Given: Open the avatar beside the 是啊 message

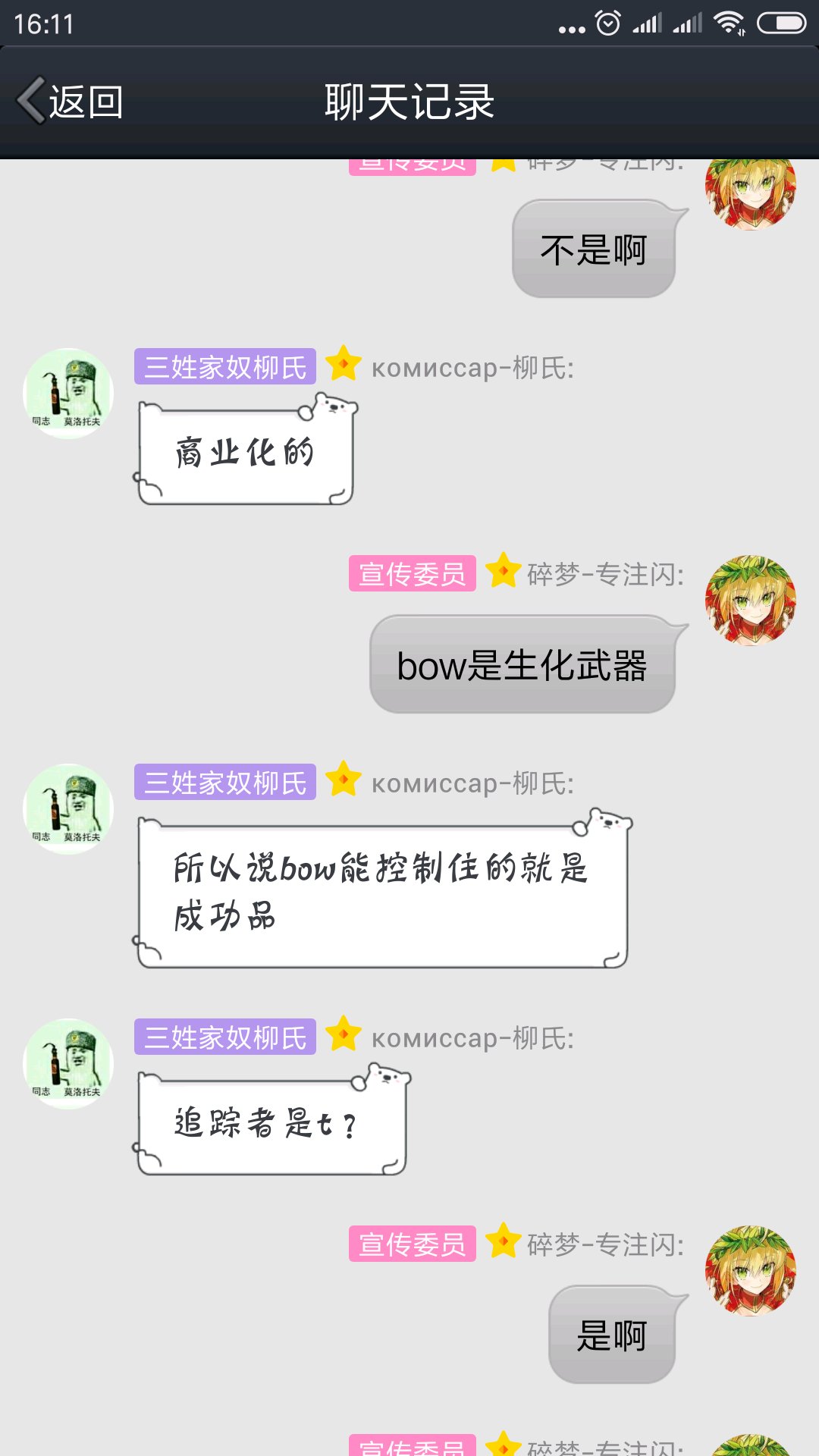Looking at the screenshot, I should point(751,1271).
